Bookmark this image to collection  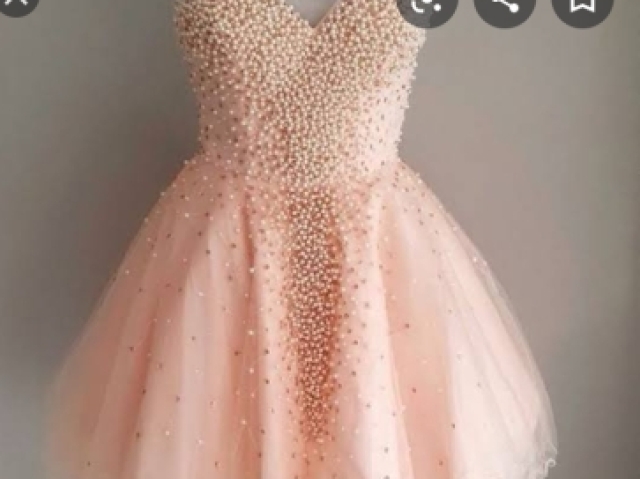click(582, 5)
